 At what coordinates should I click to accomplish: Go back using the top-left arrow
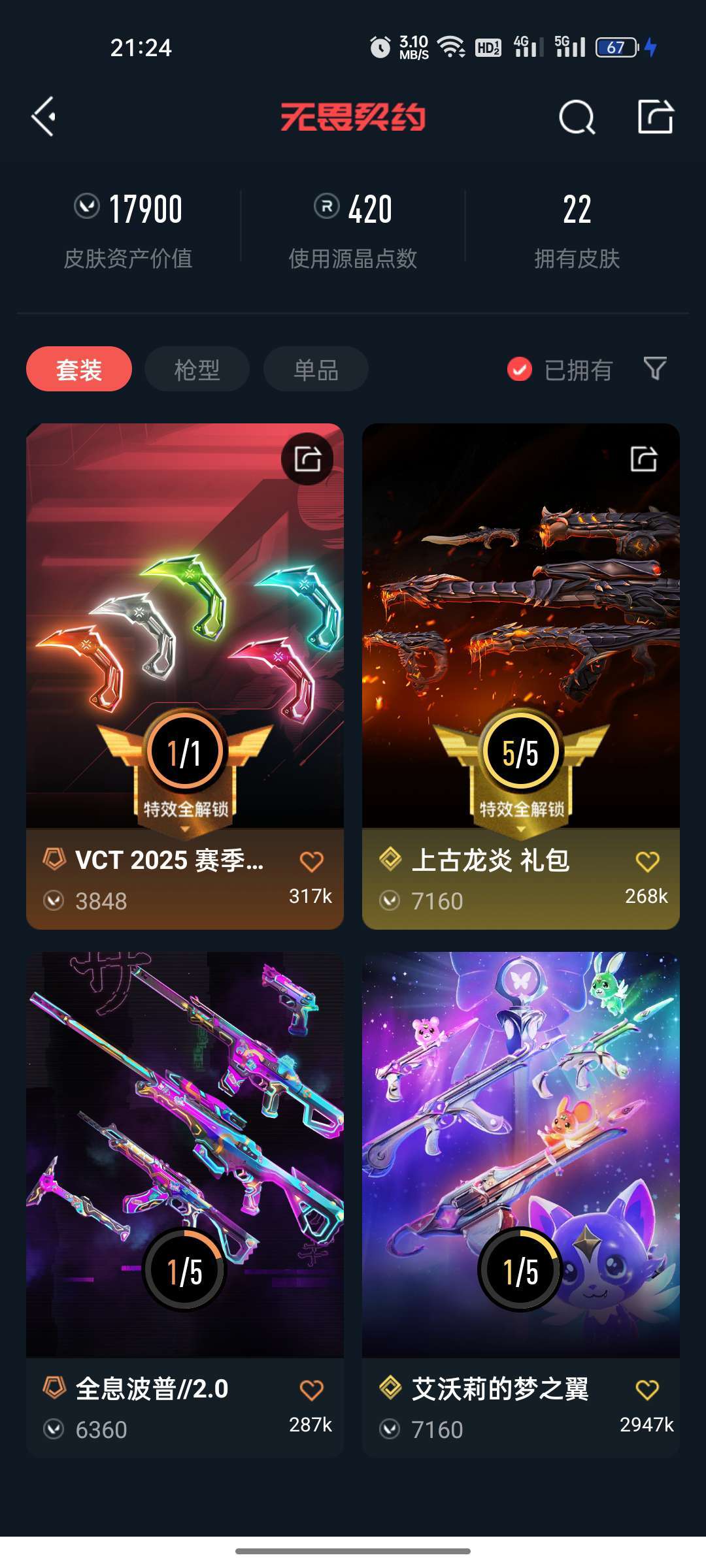[44, 118]
